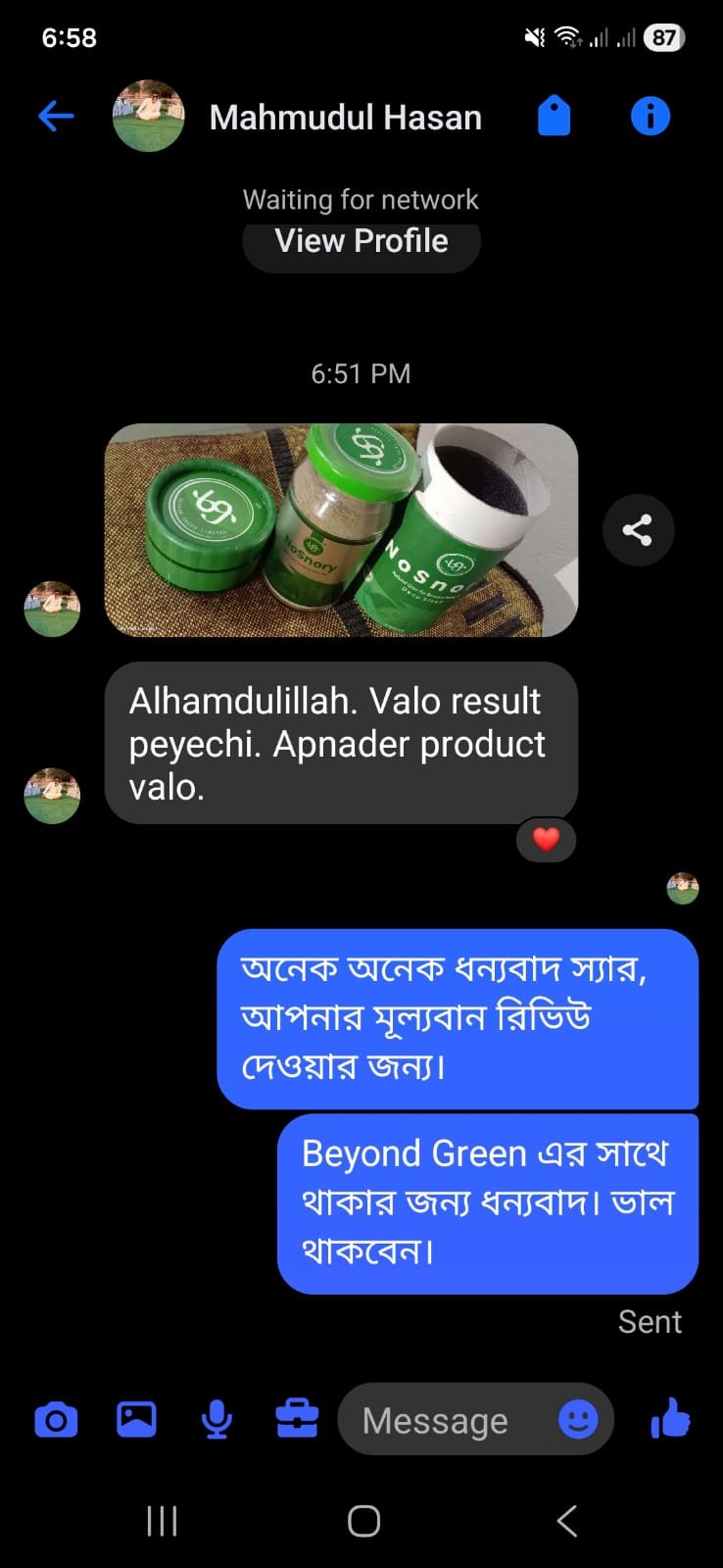
Task: Open Mahmudul Hasan's profile header
Action: point(345,118)
